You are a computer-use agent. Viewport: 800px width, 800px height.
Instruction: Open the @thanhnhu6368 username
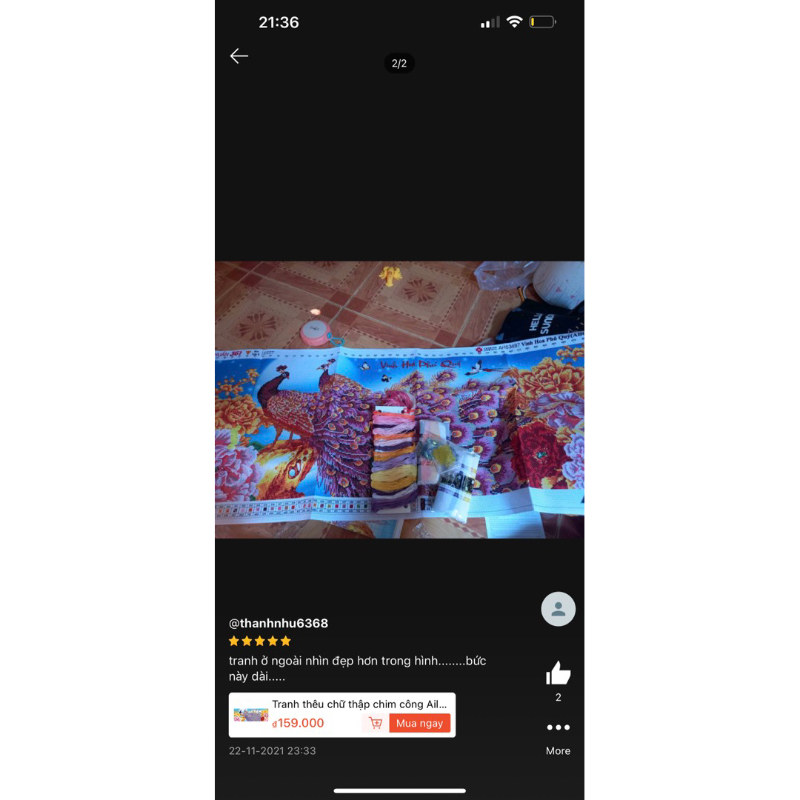278,623
